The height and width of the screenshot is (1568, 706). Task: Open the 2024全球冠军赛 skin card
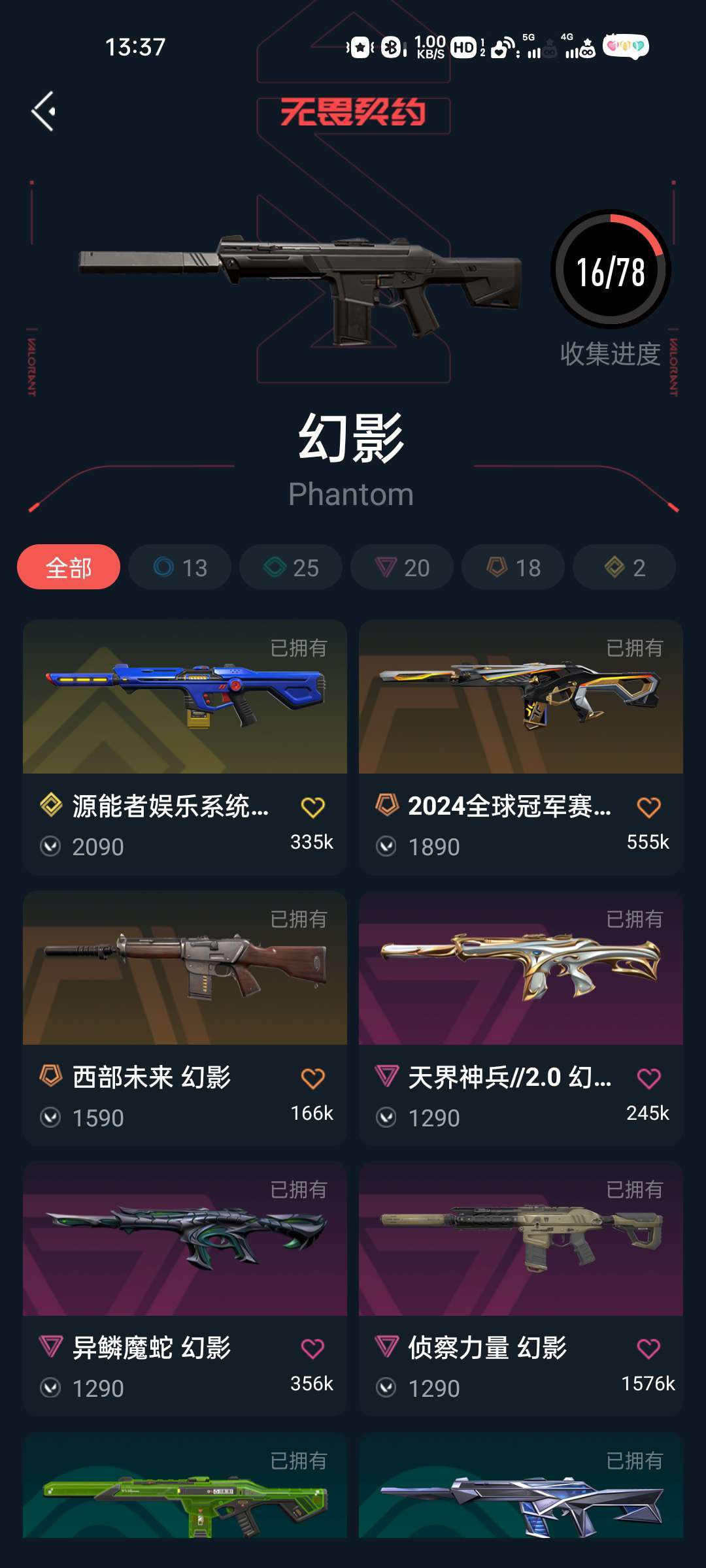[521, 747]
